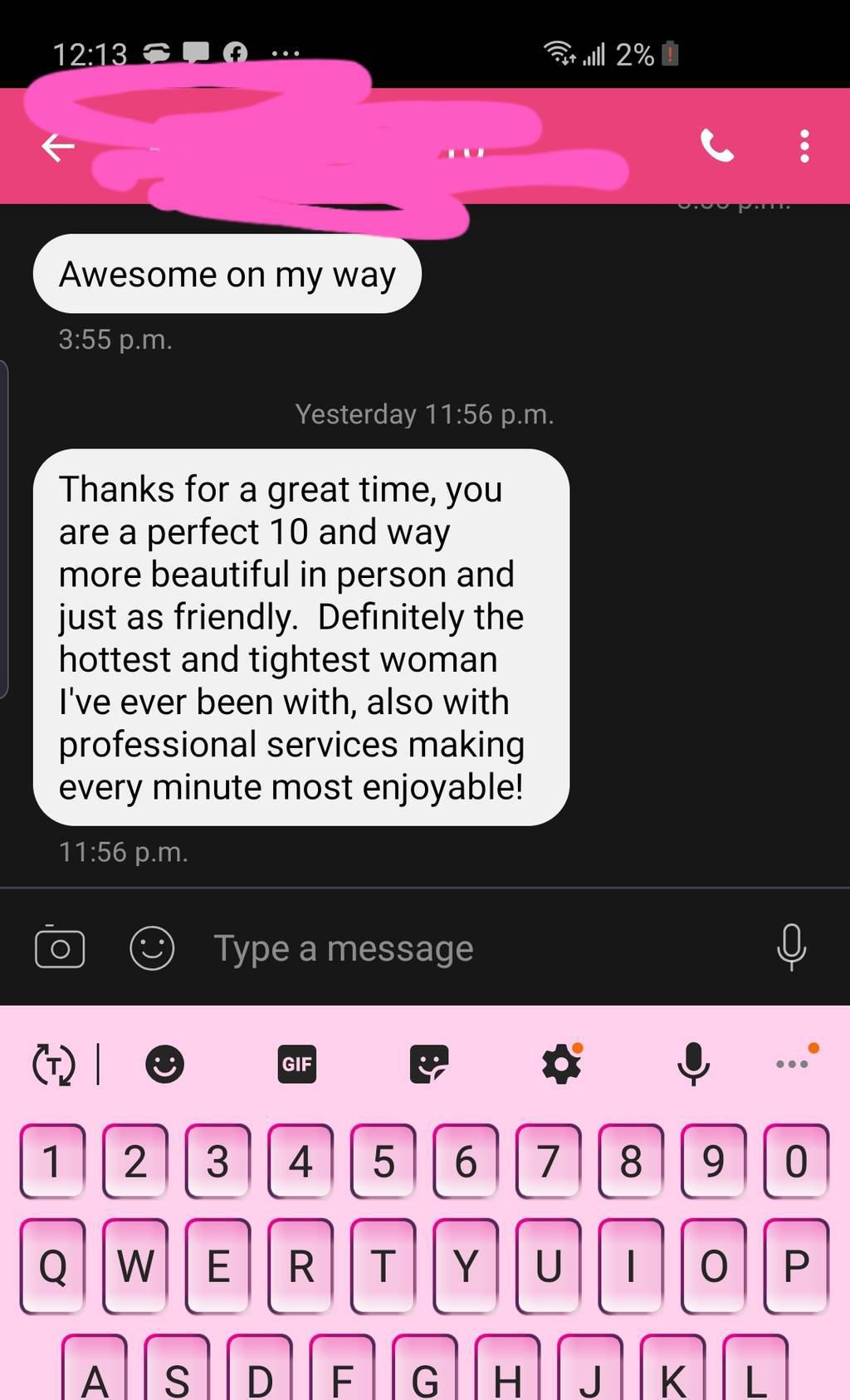Record a voice message with the microphone
The image size is (850, 1400).
[791, 947]
